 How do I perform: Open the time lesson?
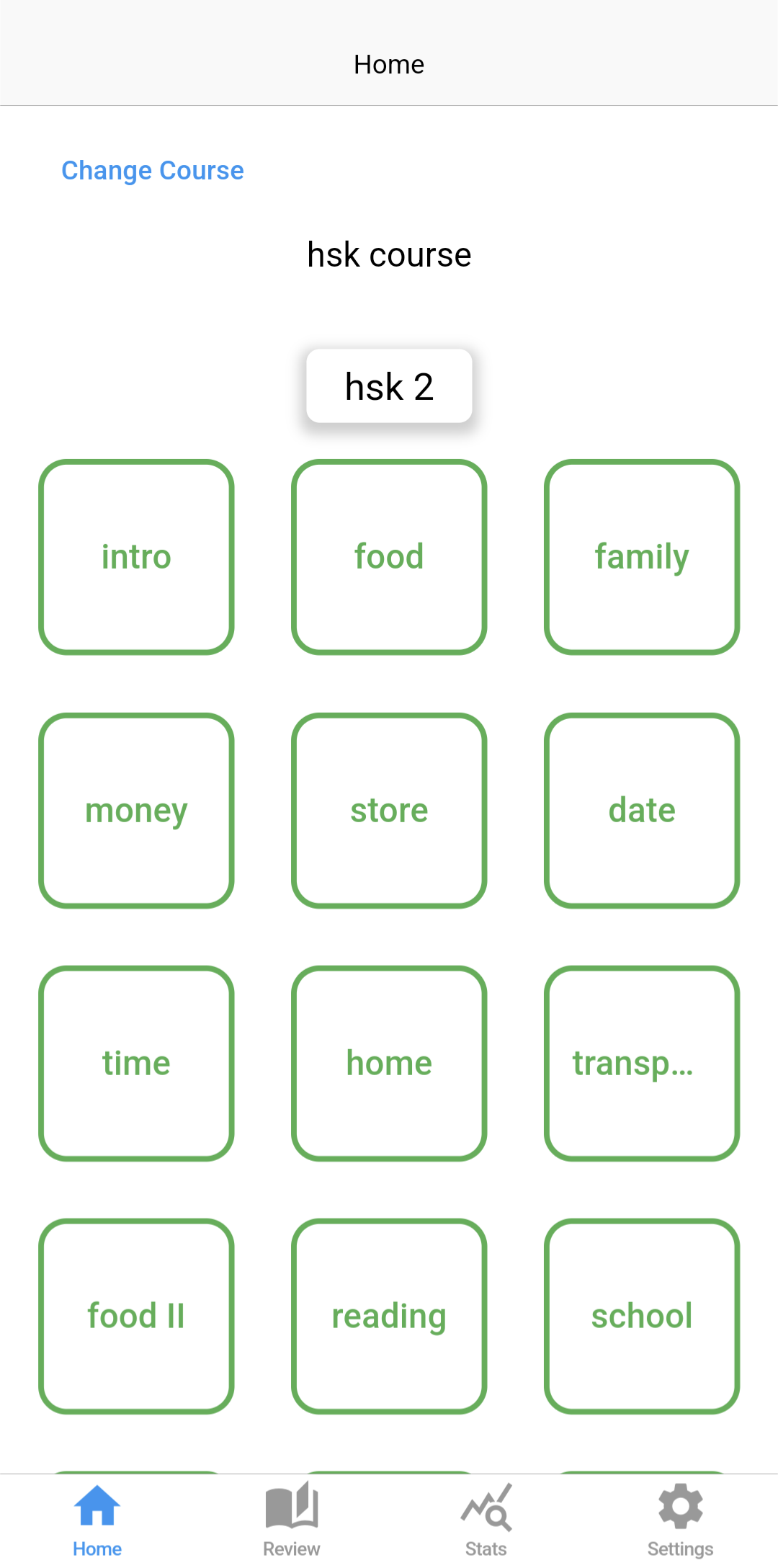[x=136, y=1064]
